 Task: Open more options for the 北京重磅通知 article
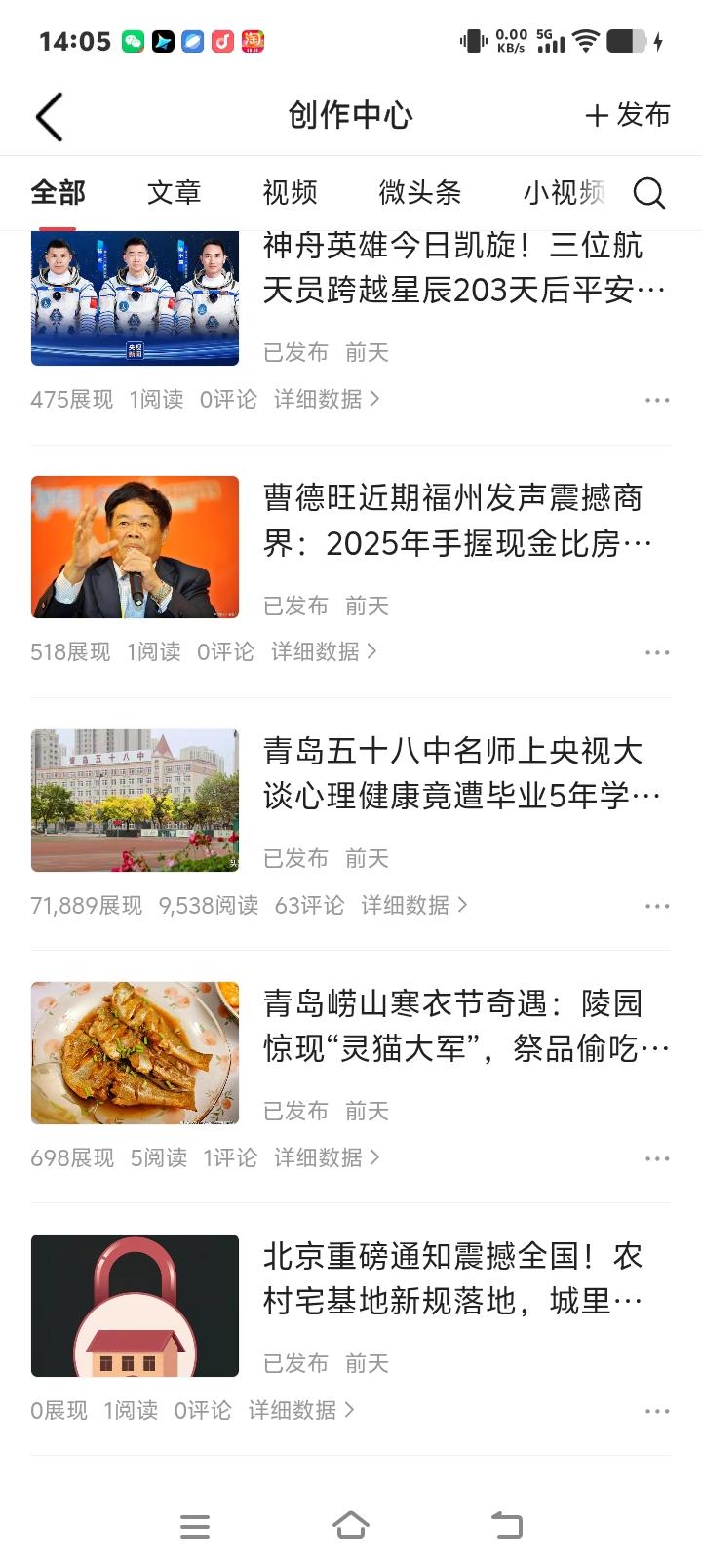pyautogui.click(x=657, y=1411)
